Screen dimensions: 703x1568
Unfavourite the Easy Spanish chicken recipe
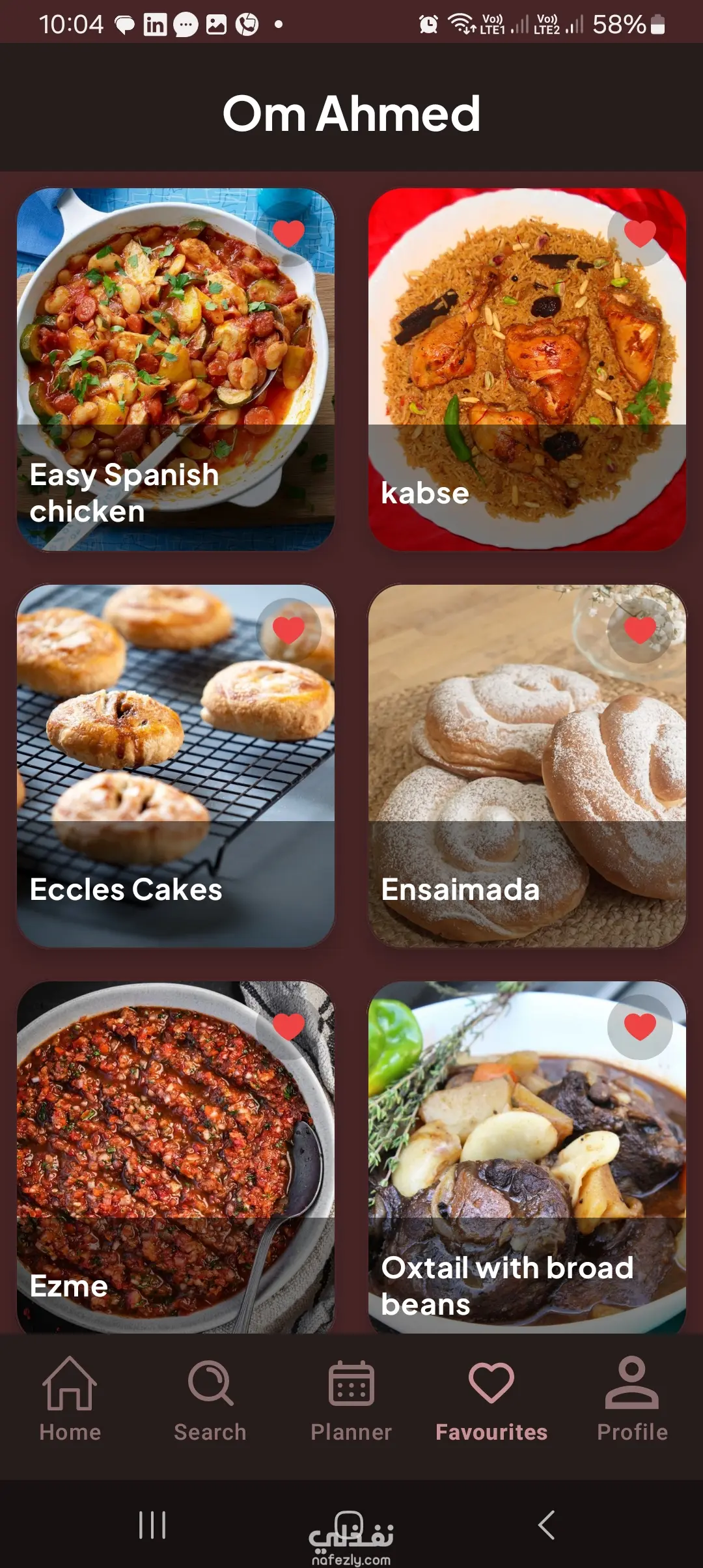pyautogui.click(x=288, y=233)
